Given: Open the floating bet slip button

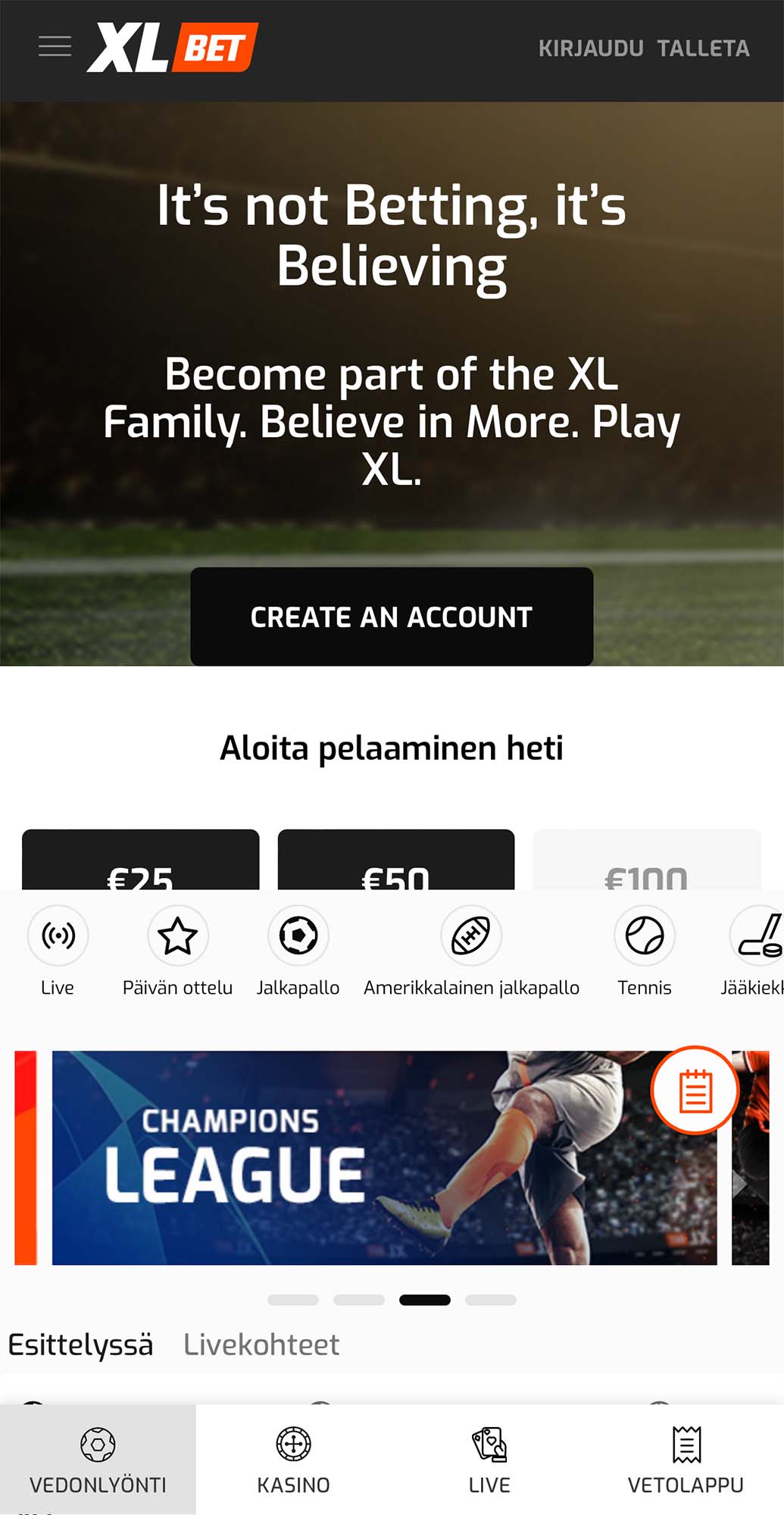Looking at the screenshot, I should coord(695,1090).
